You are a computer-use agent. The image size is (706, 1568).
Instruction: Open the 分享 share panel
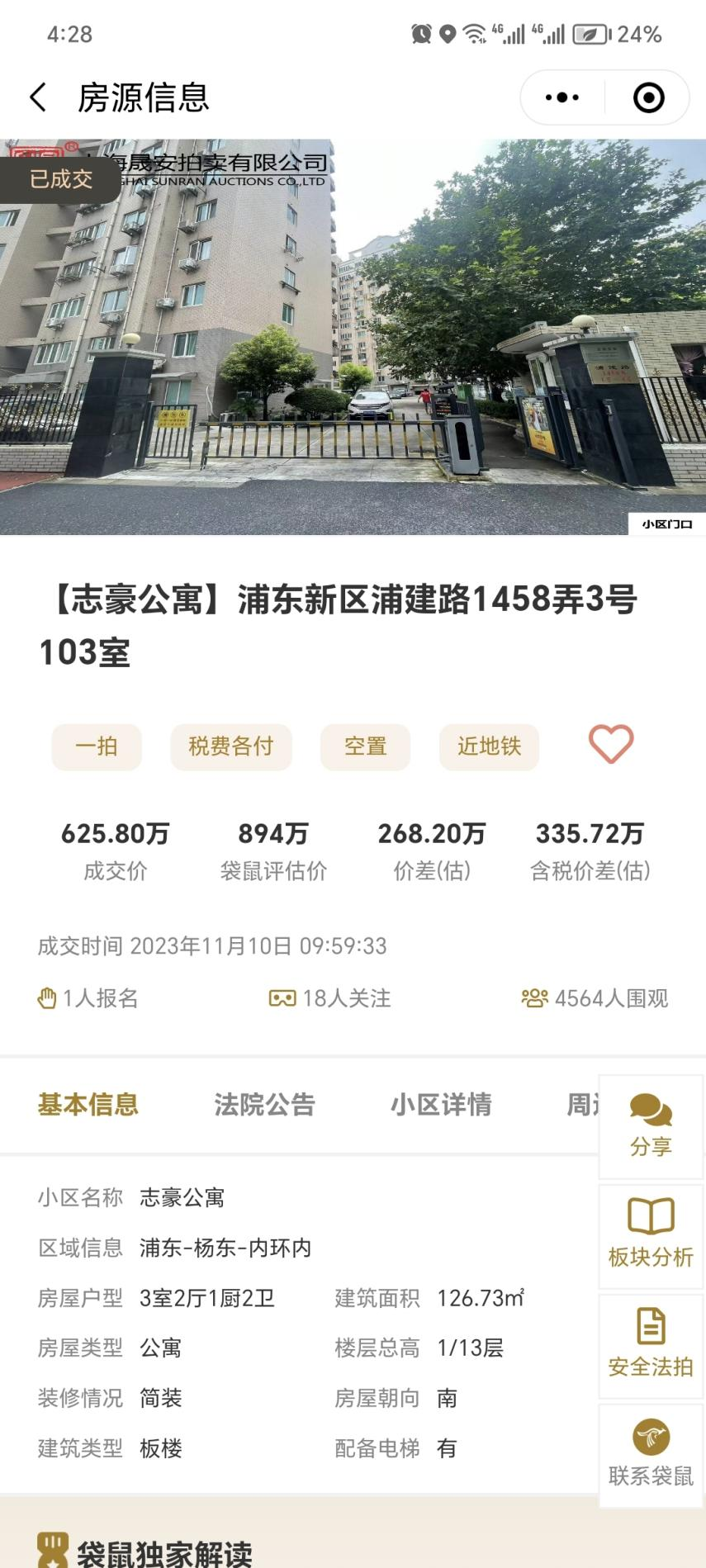[x=651, y=1125]
